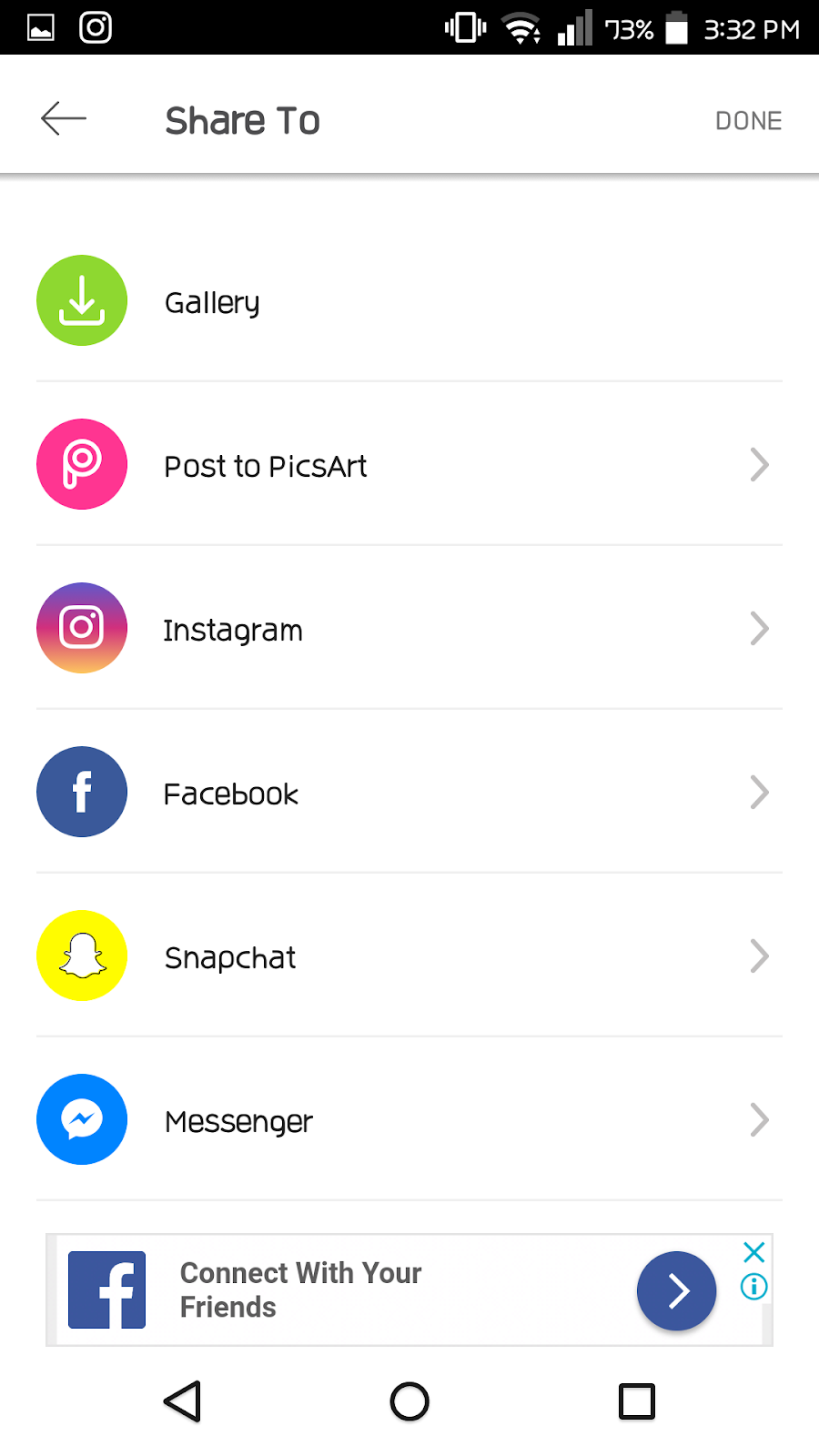Go to the system home screen
Image resolution: width=819 pixels, height=1456 pixels.
(409, 1401)
